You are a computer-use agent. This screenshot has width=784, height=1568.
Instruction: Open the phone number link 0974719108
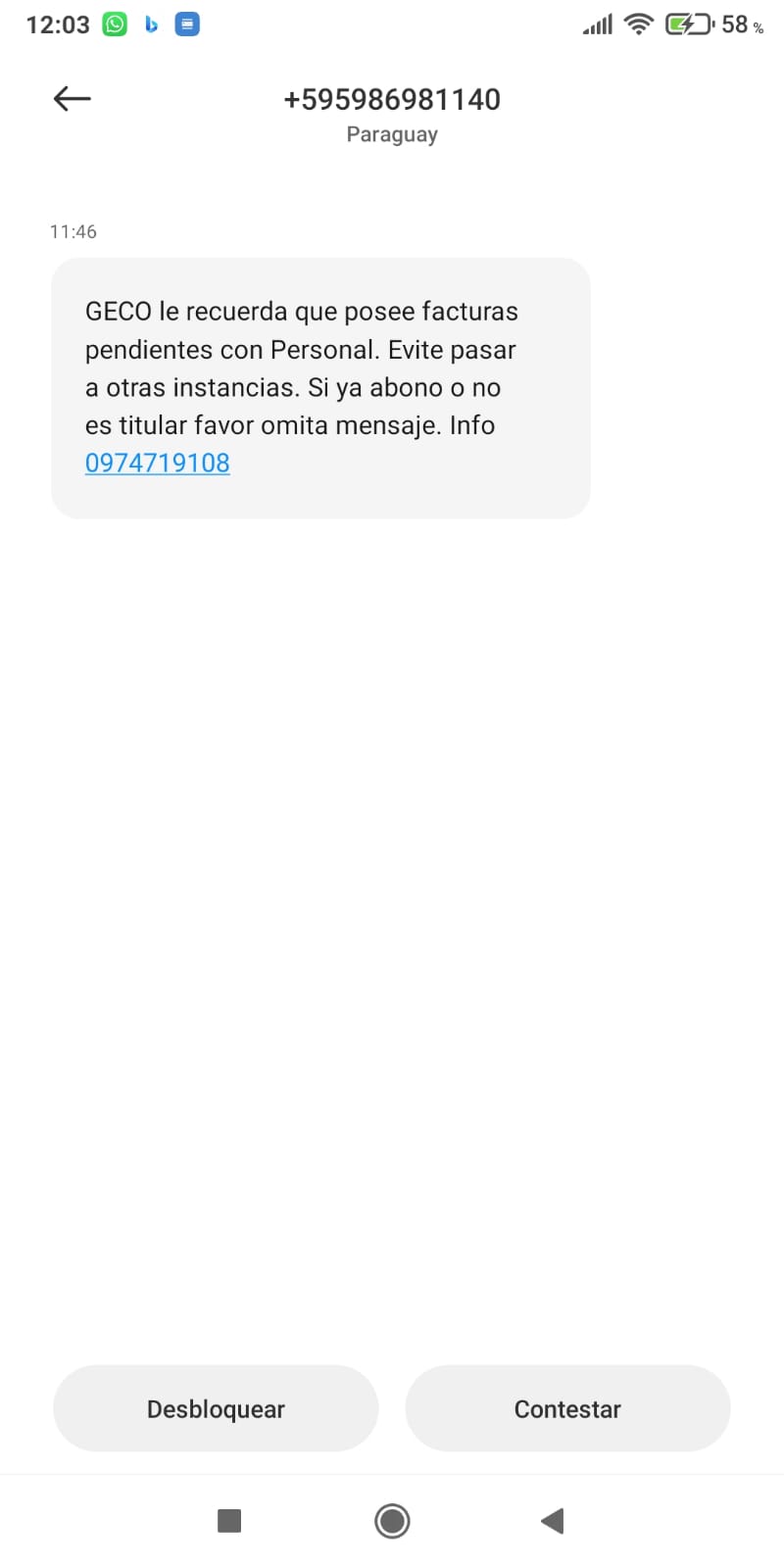[x=158, y=463]
